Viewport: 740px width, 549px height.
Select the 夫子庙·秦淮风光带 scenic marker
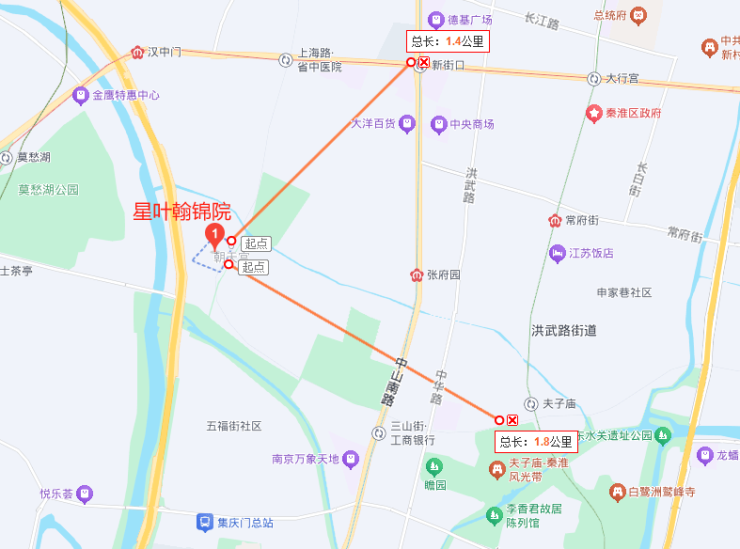point(496,469)
